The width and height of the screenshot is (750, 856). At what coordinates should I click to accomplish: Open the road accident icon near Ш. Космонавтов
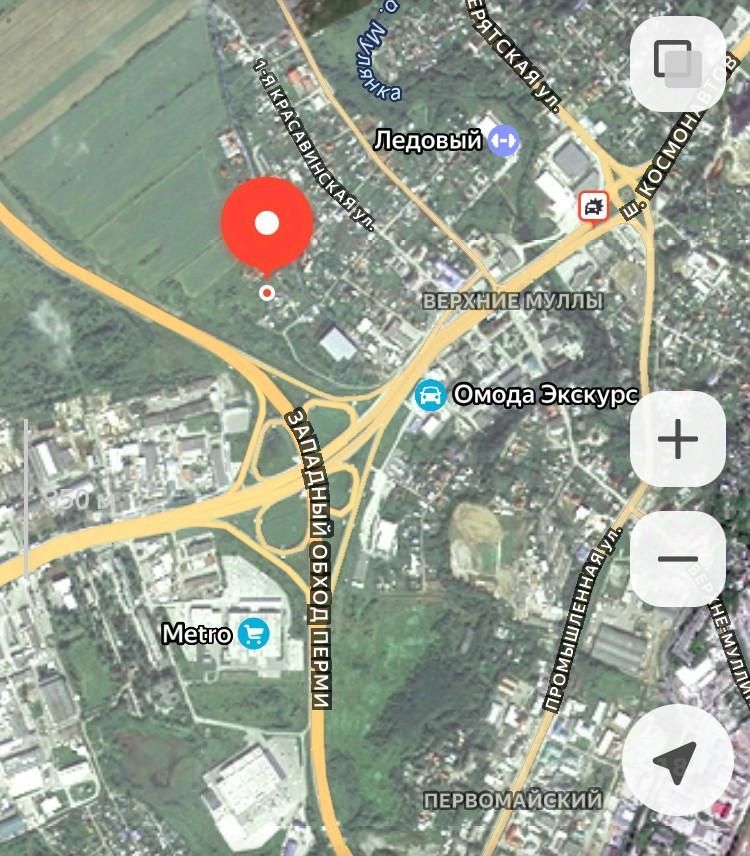coord(593,207)
